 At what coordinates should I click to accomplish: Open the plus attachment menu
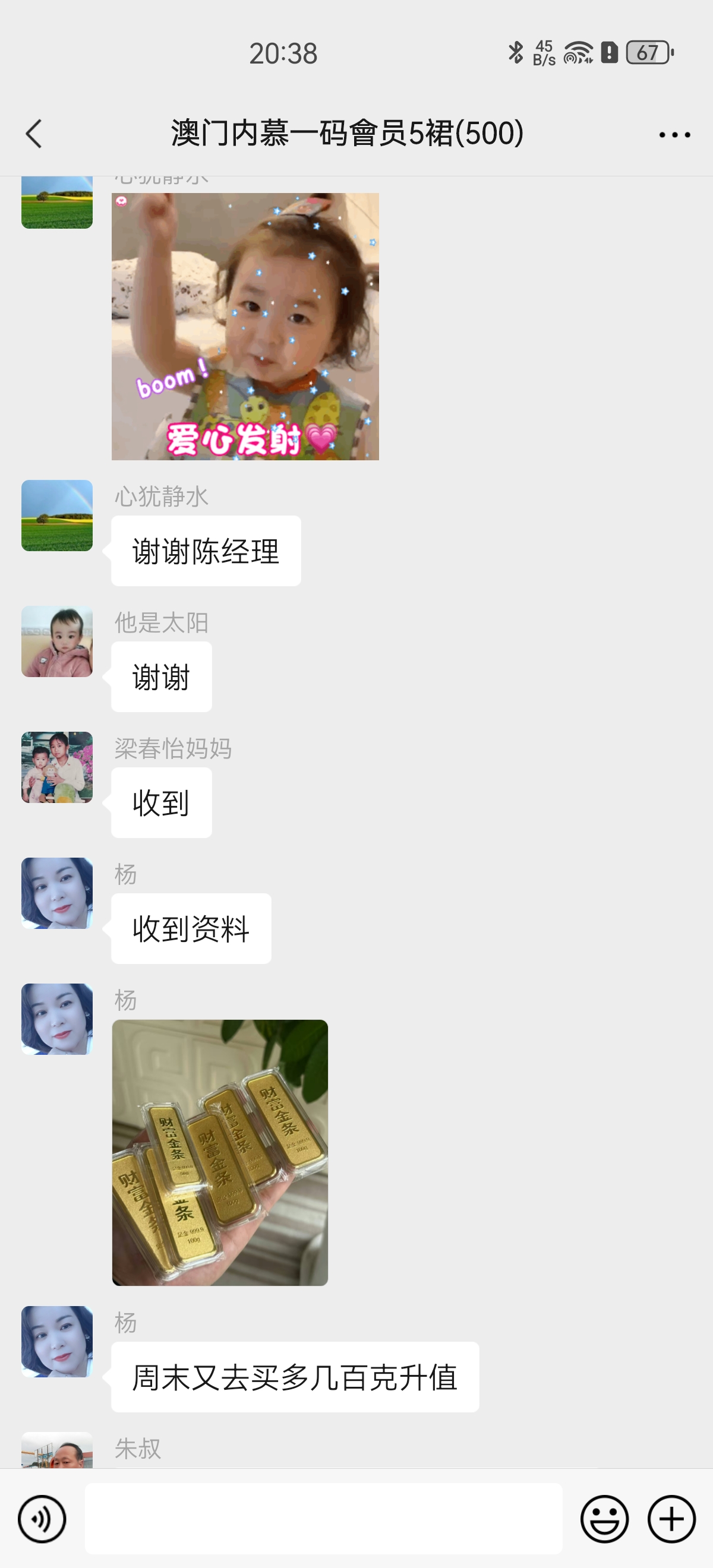tap(671, 1519)
